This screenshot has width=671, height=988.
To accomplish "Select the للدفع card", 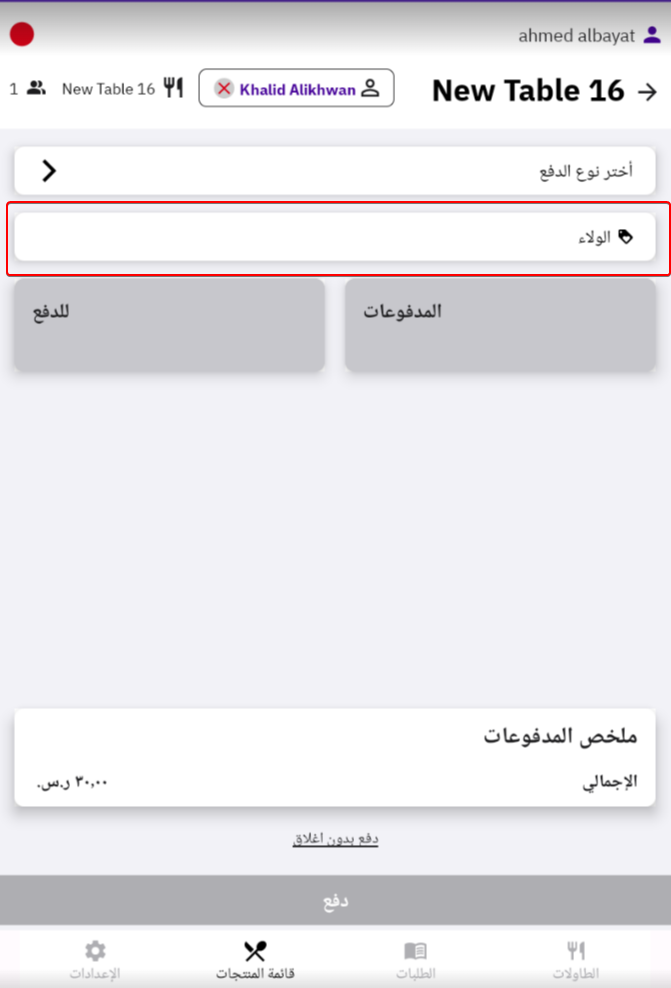I will (x=169, y=326).
